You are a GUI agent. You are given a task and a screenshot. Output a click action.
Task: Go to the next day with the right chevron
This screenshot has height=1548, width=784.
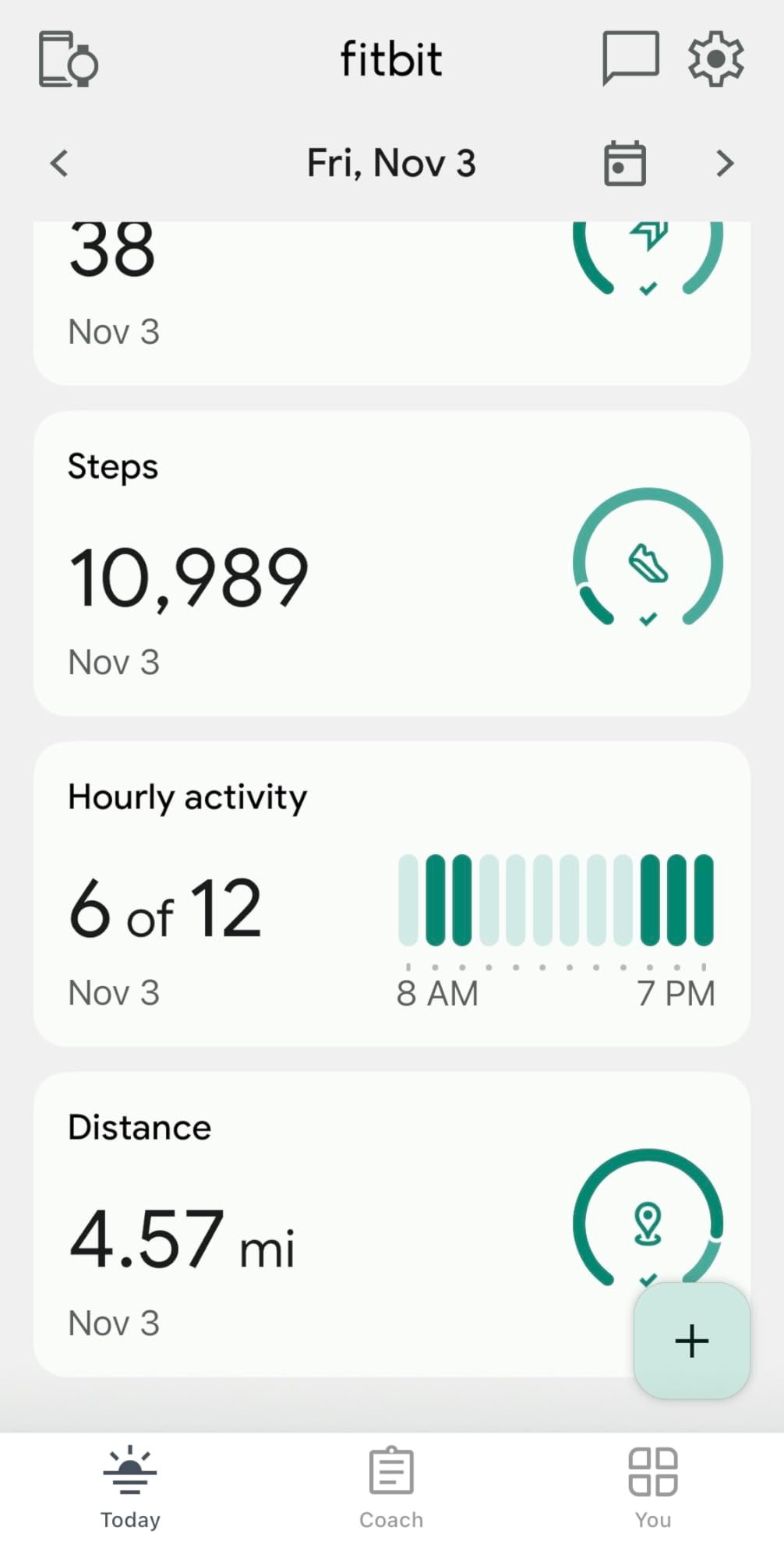(725, 163)
